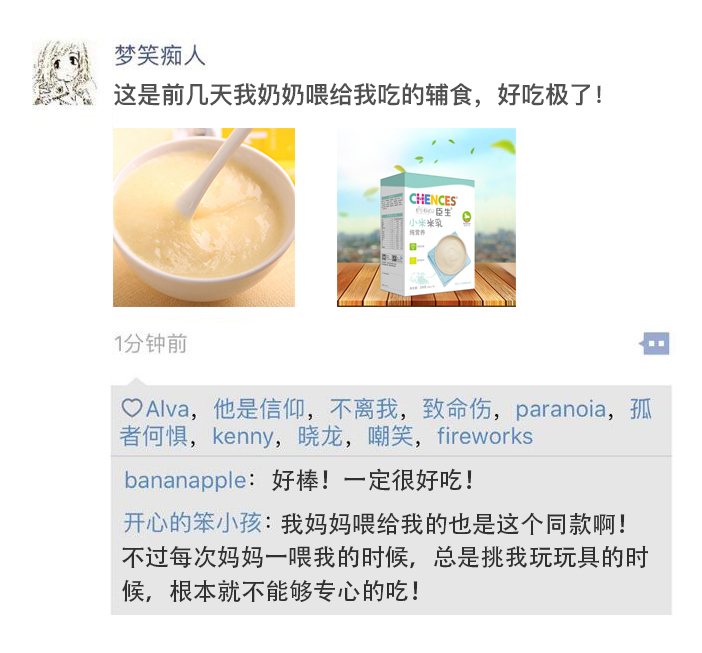The height and width of the screenshot is (653, 702).
Task: Open liker fireworks' profile
Action: point(485,437)
